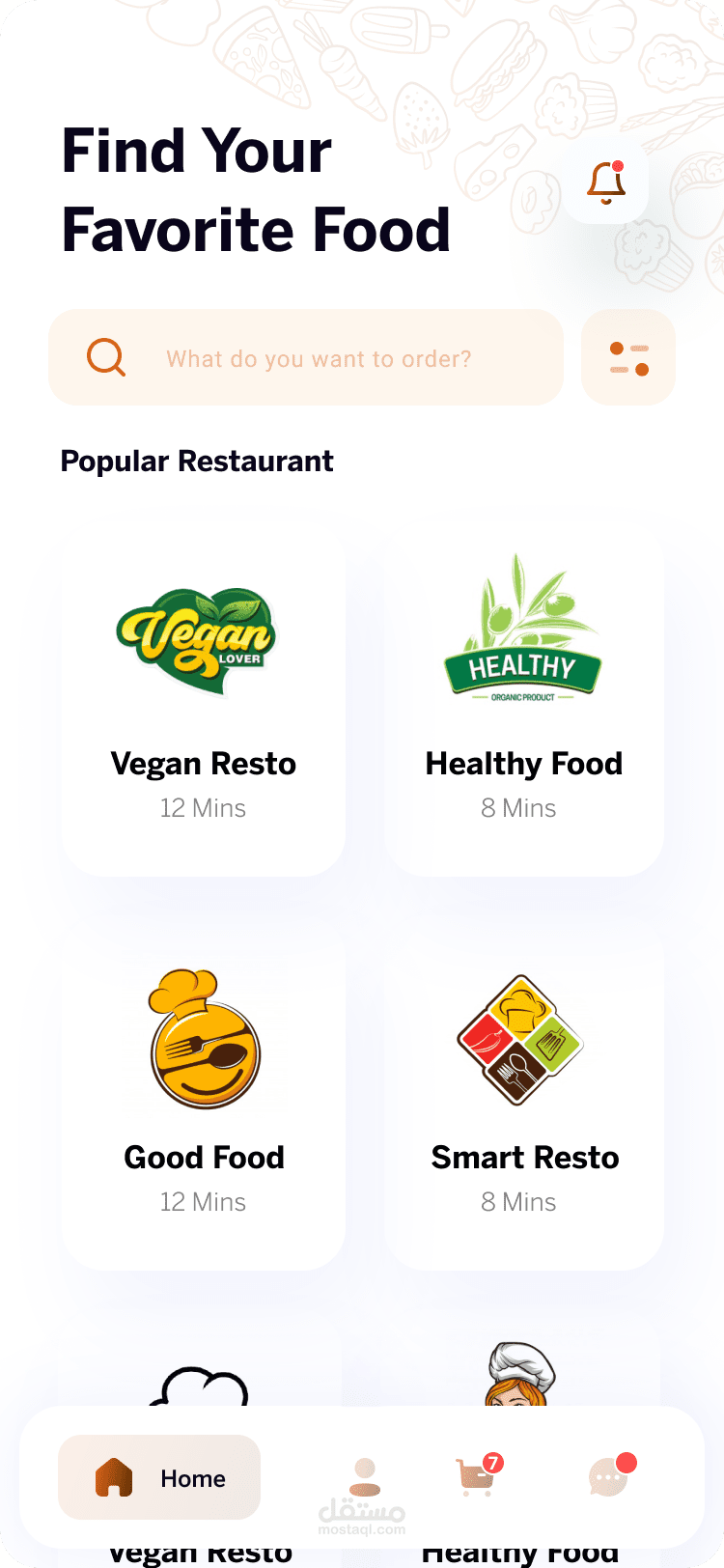Viewport: 724px width, 1568px height.
Task: View the Smart Resto restaurant card
Action: pyautogui.click(x=524, y=1096)
